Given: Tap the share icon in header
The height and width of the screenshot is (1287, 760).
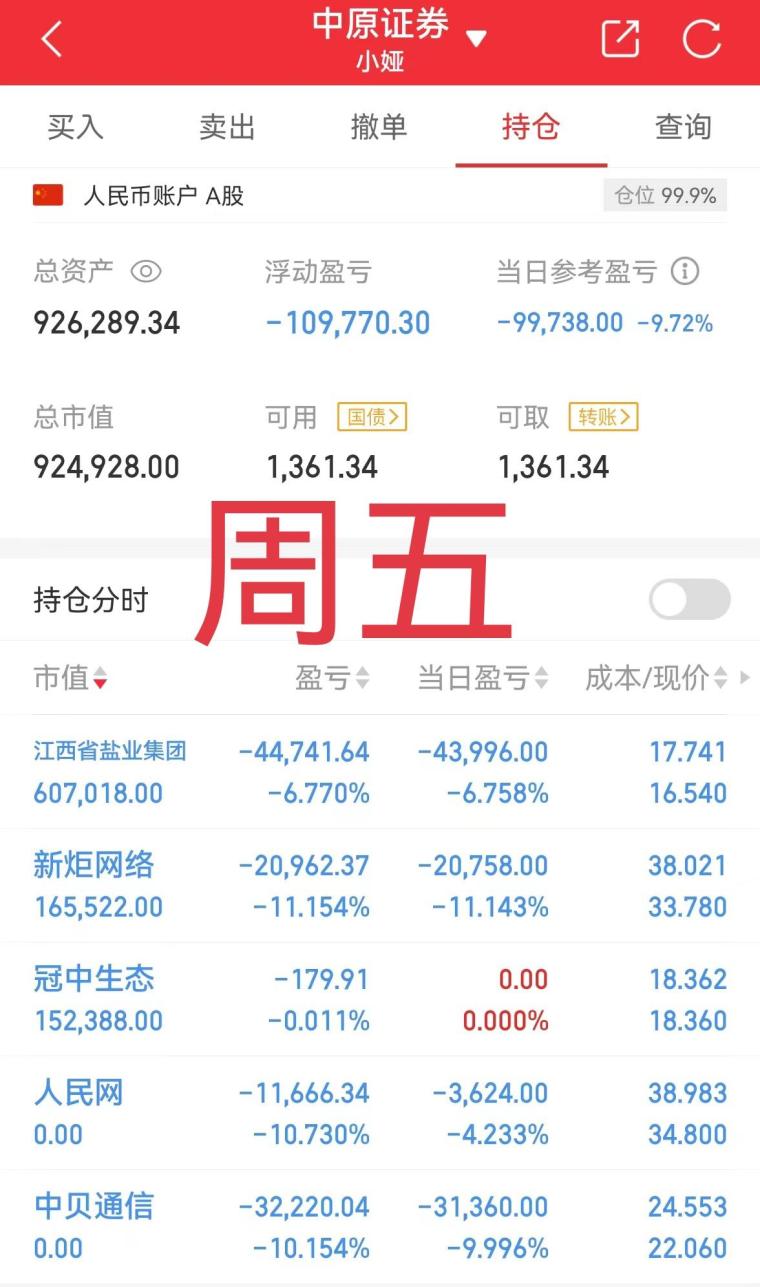Looking at the screenshot, I should click(620, 39).
